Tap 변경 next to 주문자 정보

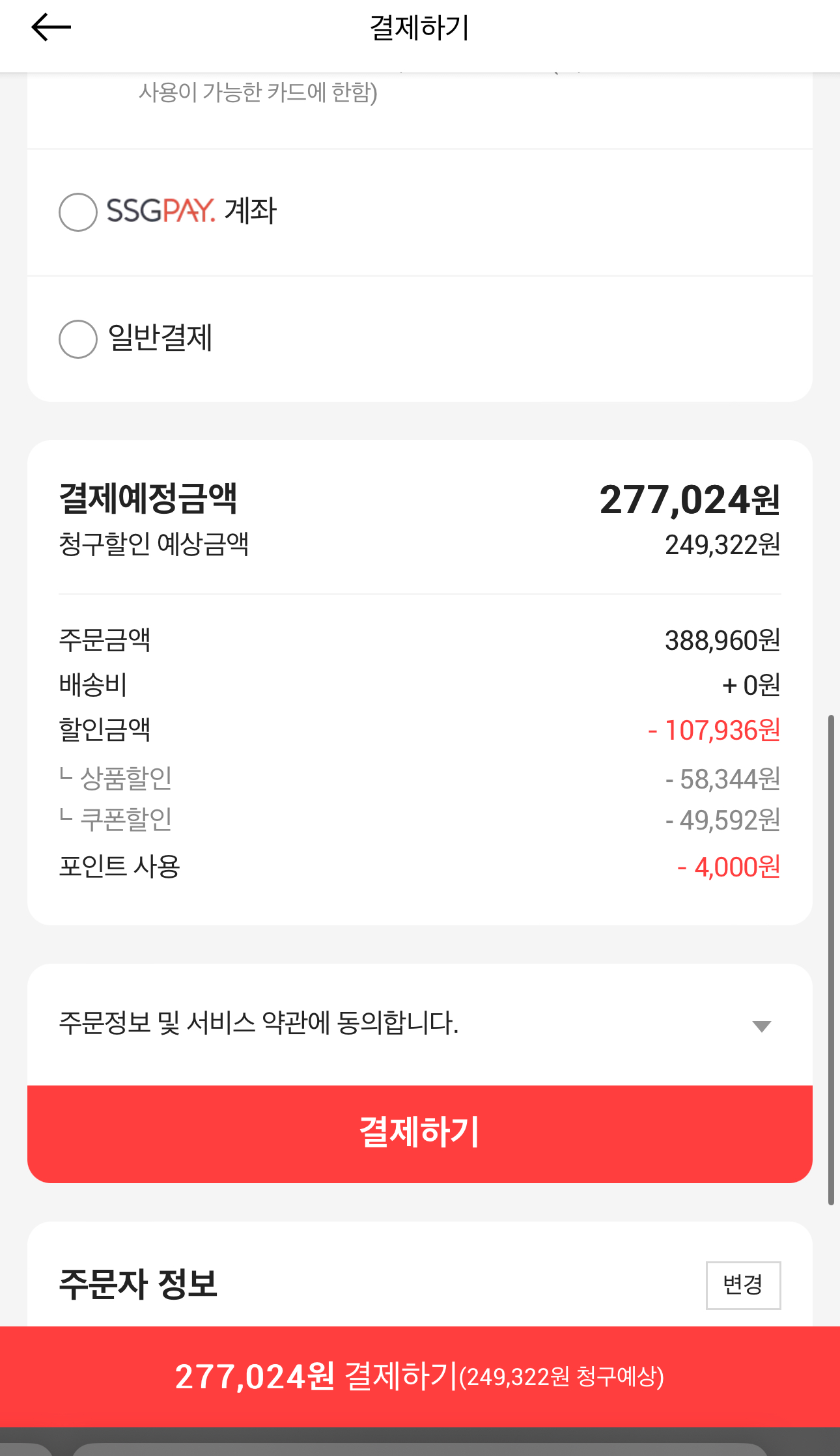point(743,1285)
